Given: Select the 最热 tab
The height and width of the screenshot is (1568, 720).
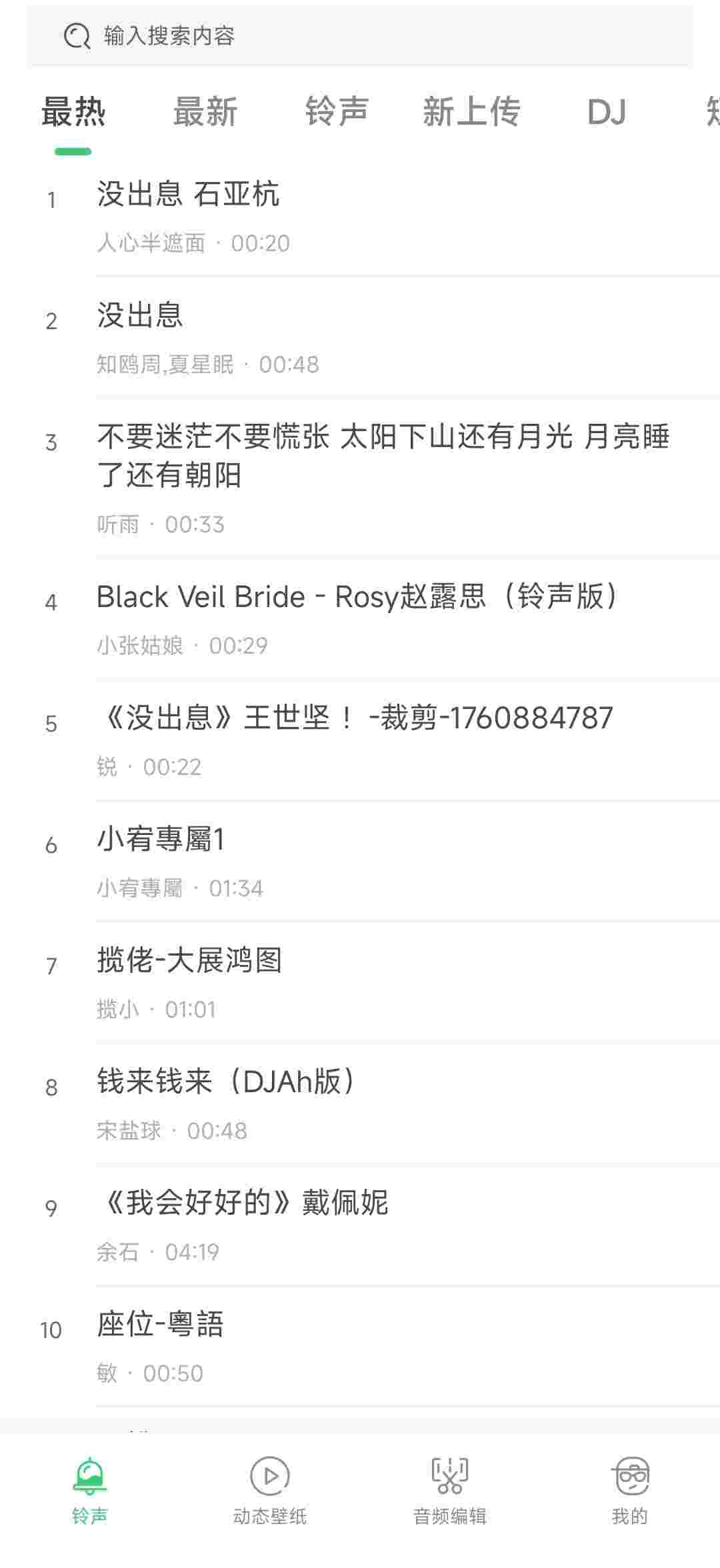Looking at the screenshot, I should 73,111.
